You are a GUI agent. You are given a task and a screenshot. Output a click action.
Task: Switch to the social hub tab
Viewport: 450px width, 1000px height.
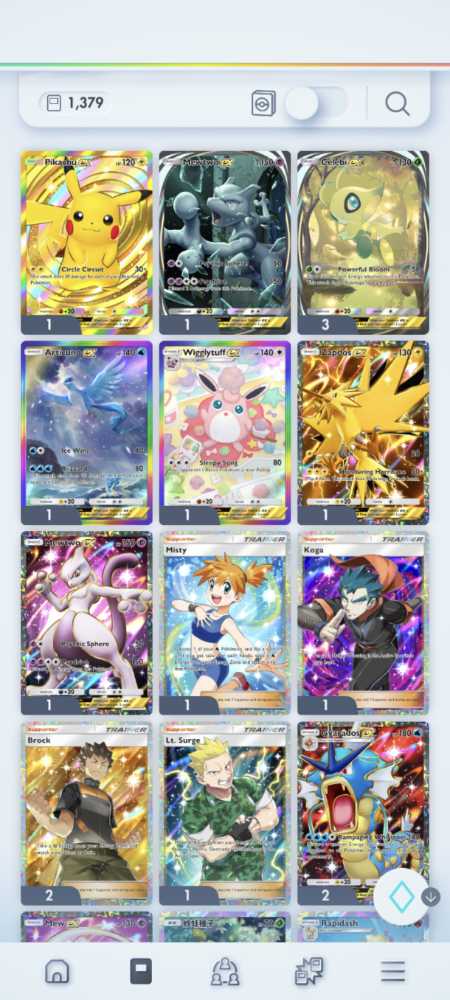[225, 971]
